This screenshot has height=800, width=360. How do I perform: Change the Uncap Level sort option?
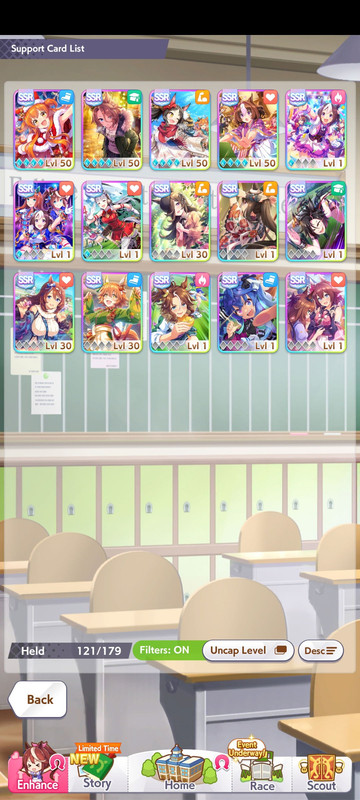pyautogui.click(x=248, y=651)
